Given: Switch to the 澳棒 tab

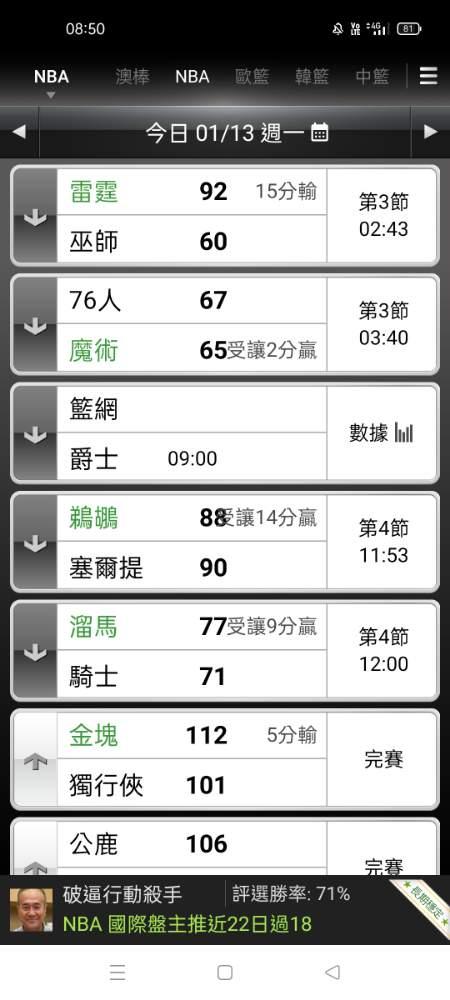Looking at the screenshot, I should coord(133,77).
